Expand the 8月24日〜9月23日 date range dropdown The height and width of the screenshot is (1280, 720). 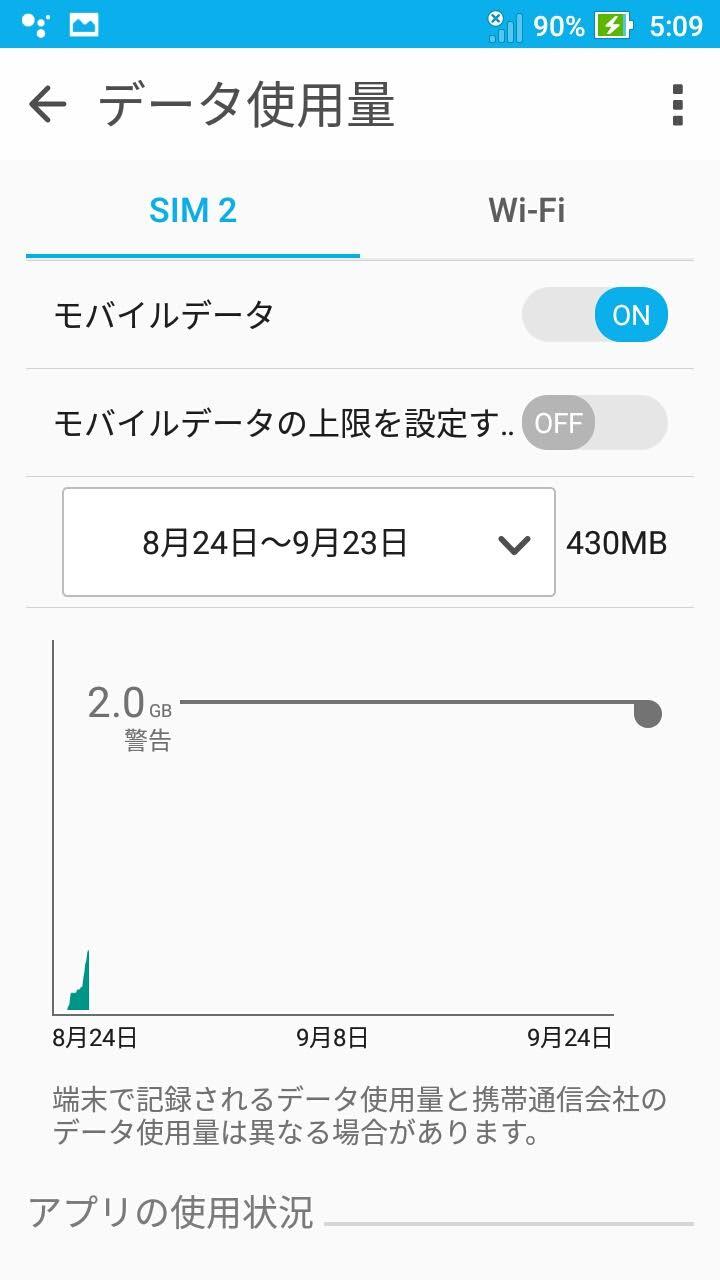click(x=309, y=543)
